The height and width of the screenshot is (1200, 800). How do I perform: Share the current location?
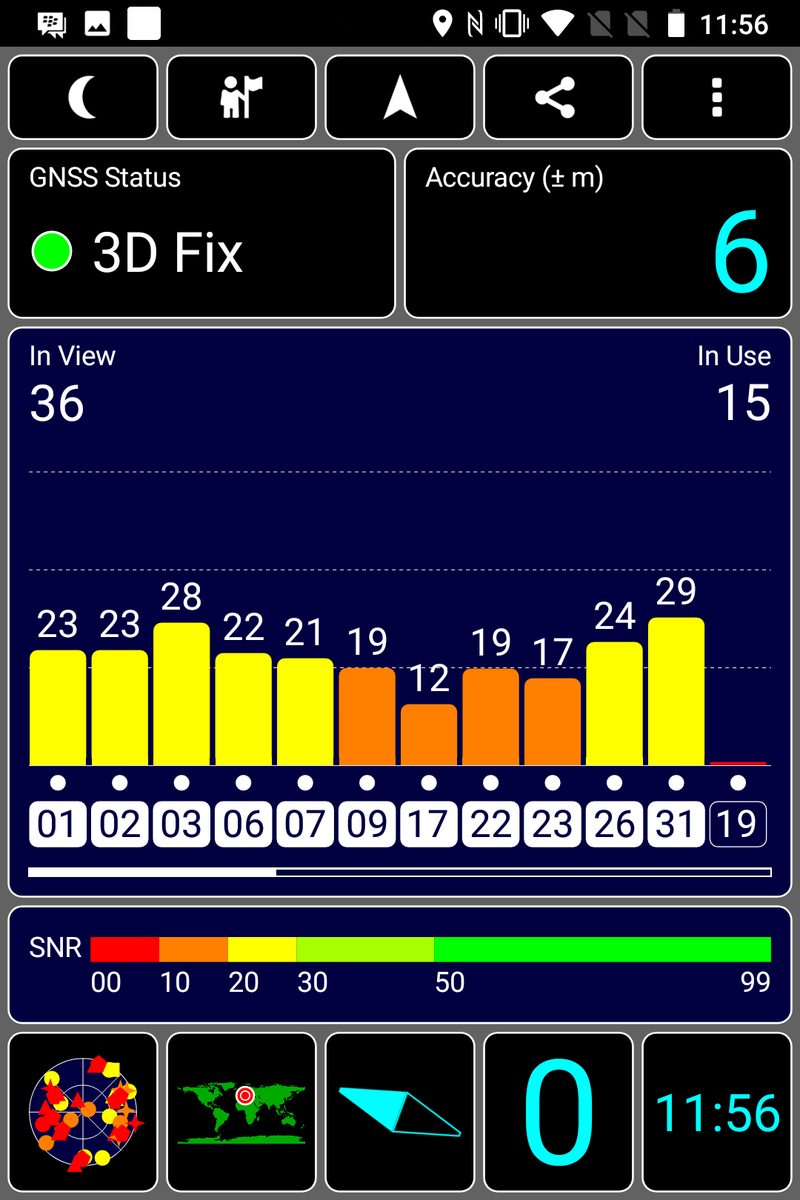point(558,97)
